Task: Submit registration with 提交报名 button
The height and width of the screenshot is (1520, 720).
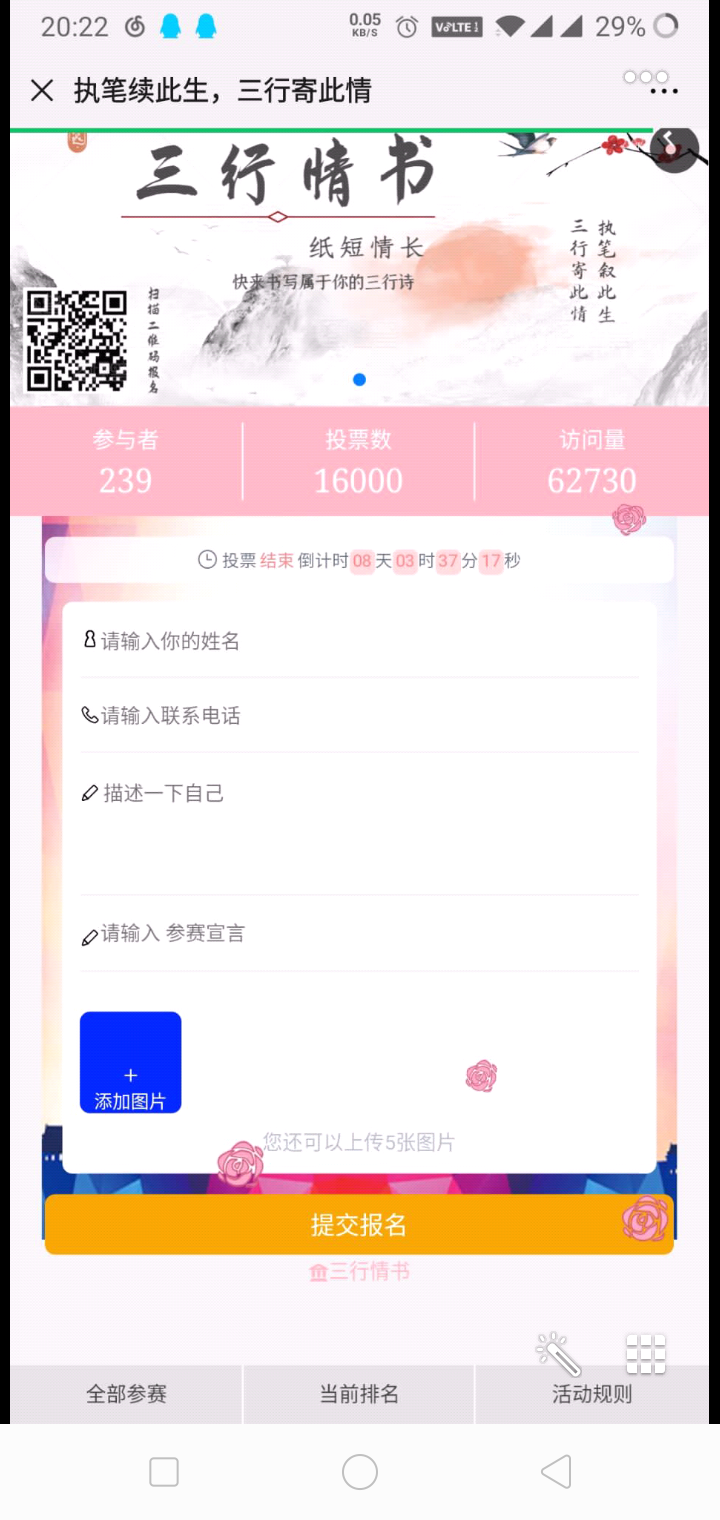Action: click(x=359, y=1225)
